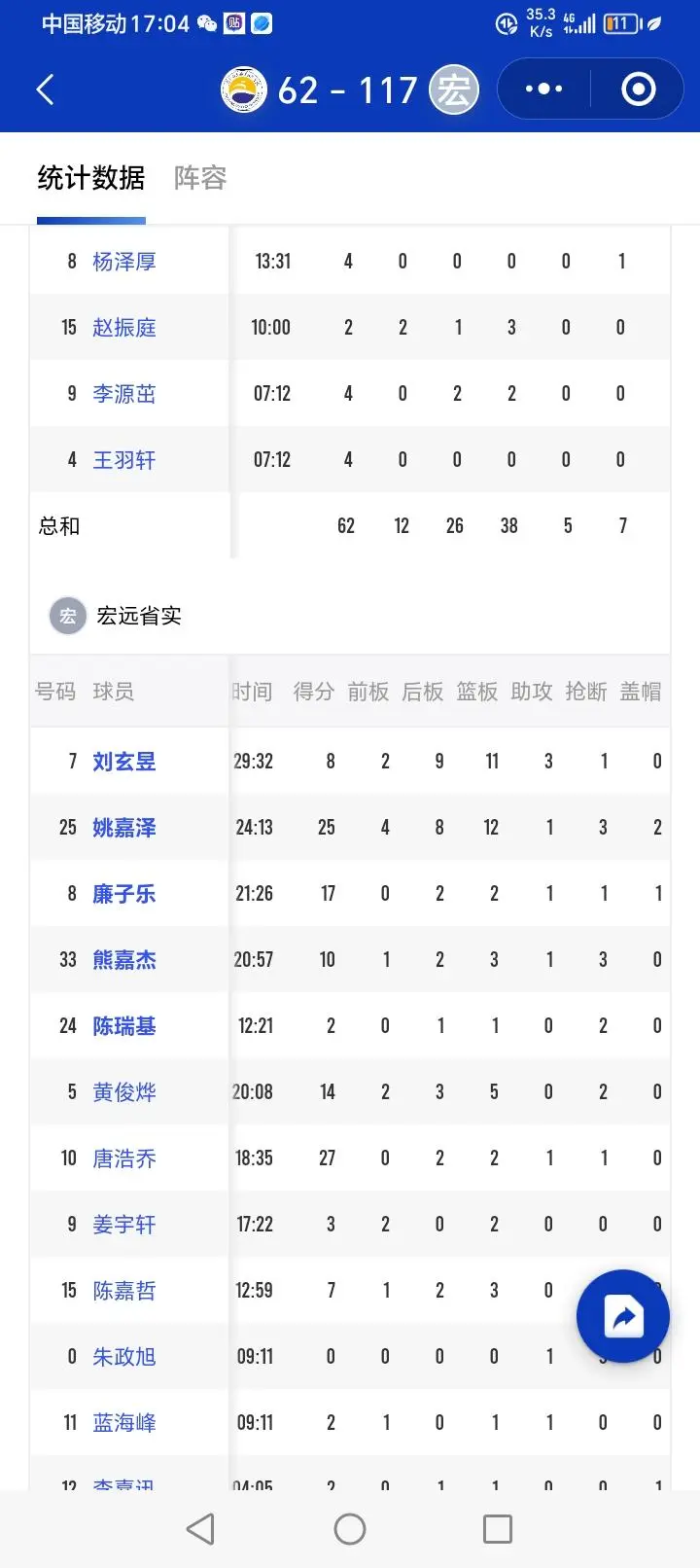
Task: Open player 李源茁's profile
Action: click(123, 394)
